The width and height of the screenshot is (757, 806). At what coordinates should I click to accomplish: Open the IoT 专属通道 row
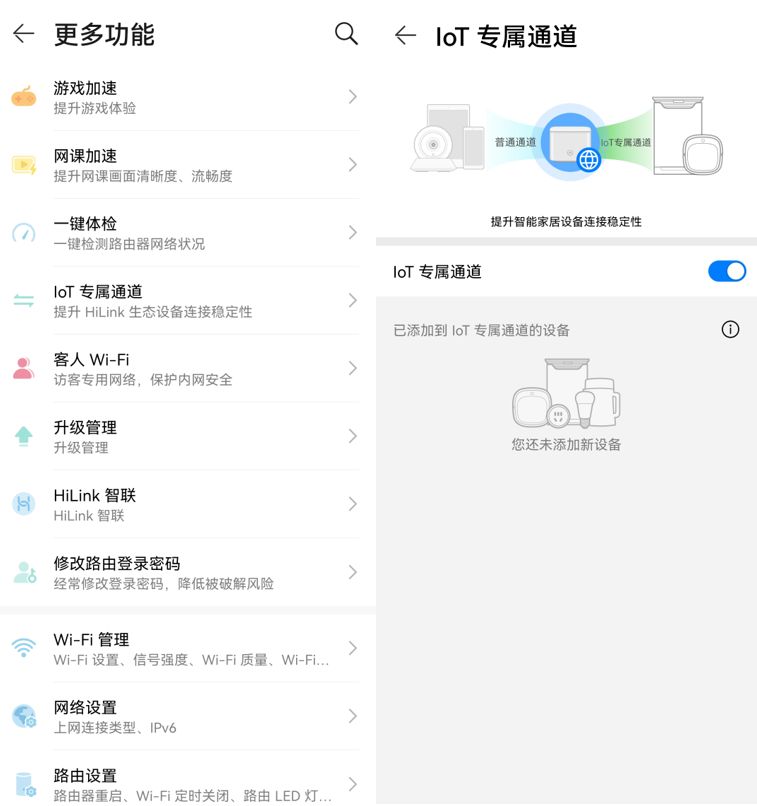pyautogui.click(x=187, y=301)
